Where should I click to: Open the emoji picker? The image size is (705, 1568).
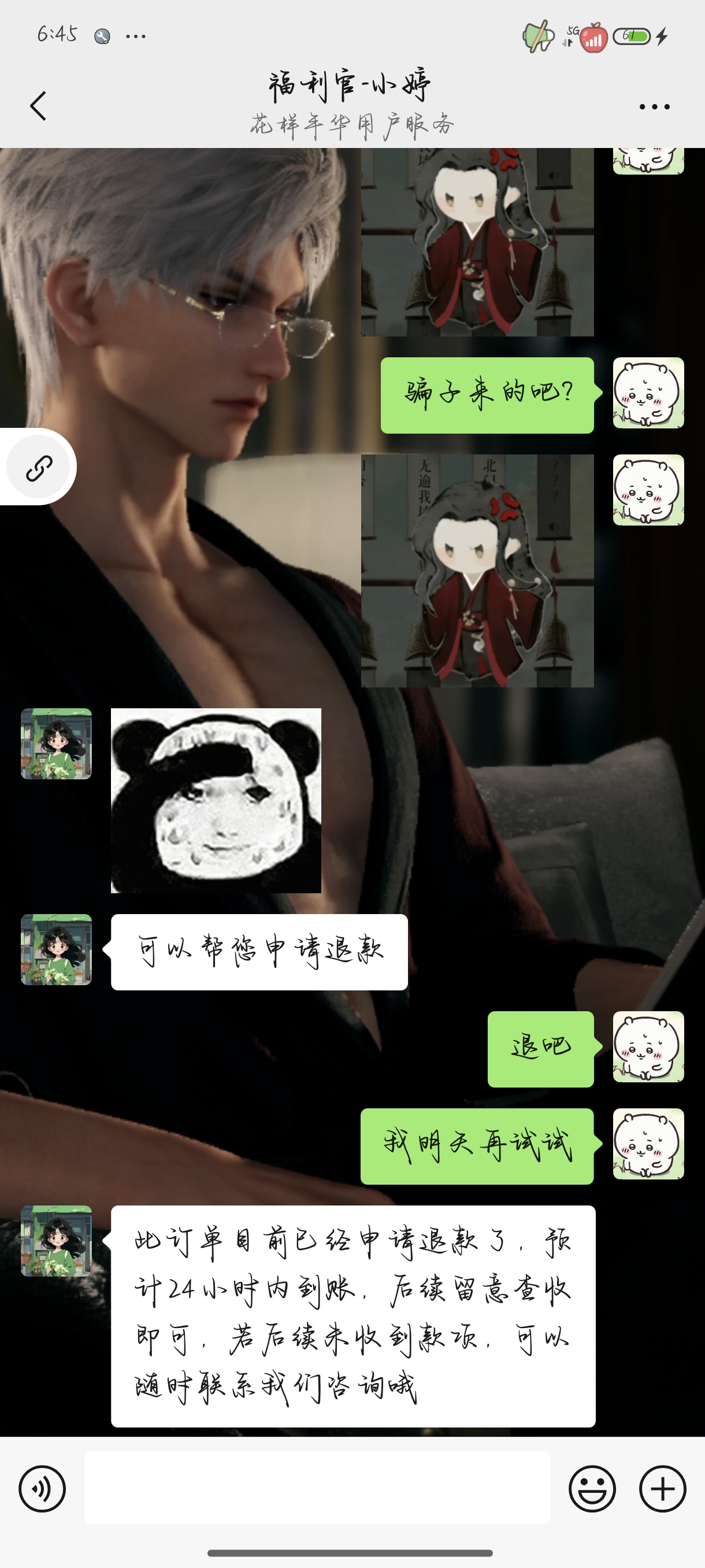pyautogui.click(x=592, y=1489)
